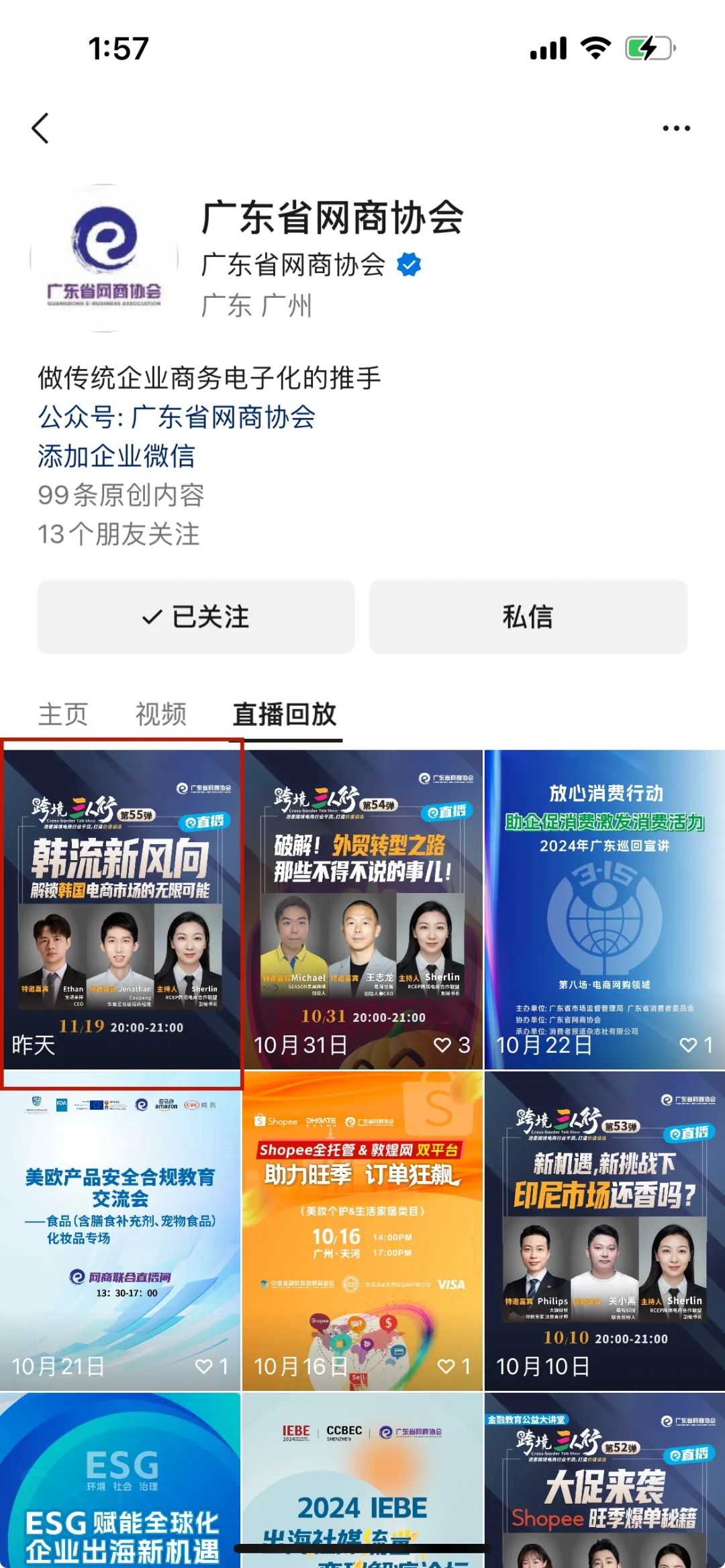Play the 外贸转型之路 replay from 10月31日
The width and height of the screenshot is (725, 1568).
tap(362, 909)
